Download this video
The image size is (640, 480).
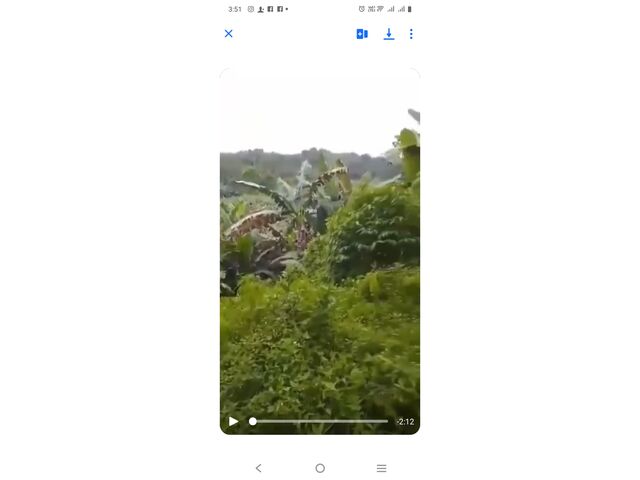coord(389,34)
